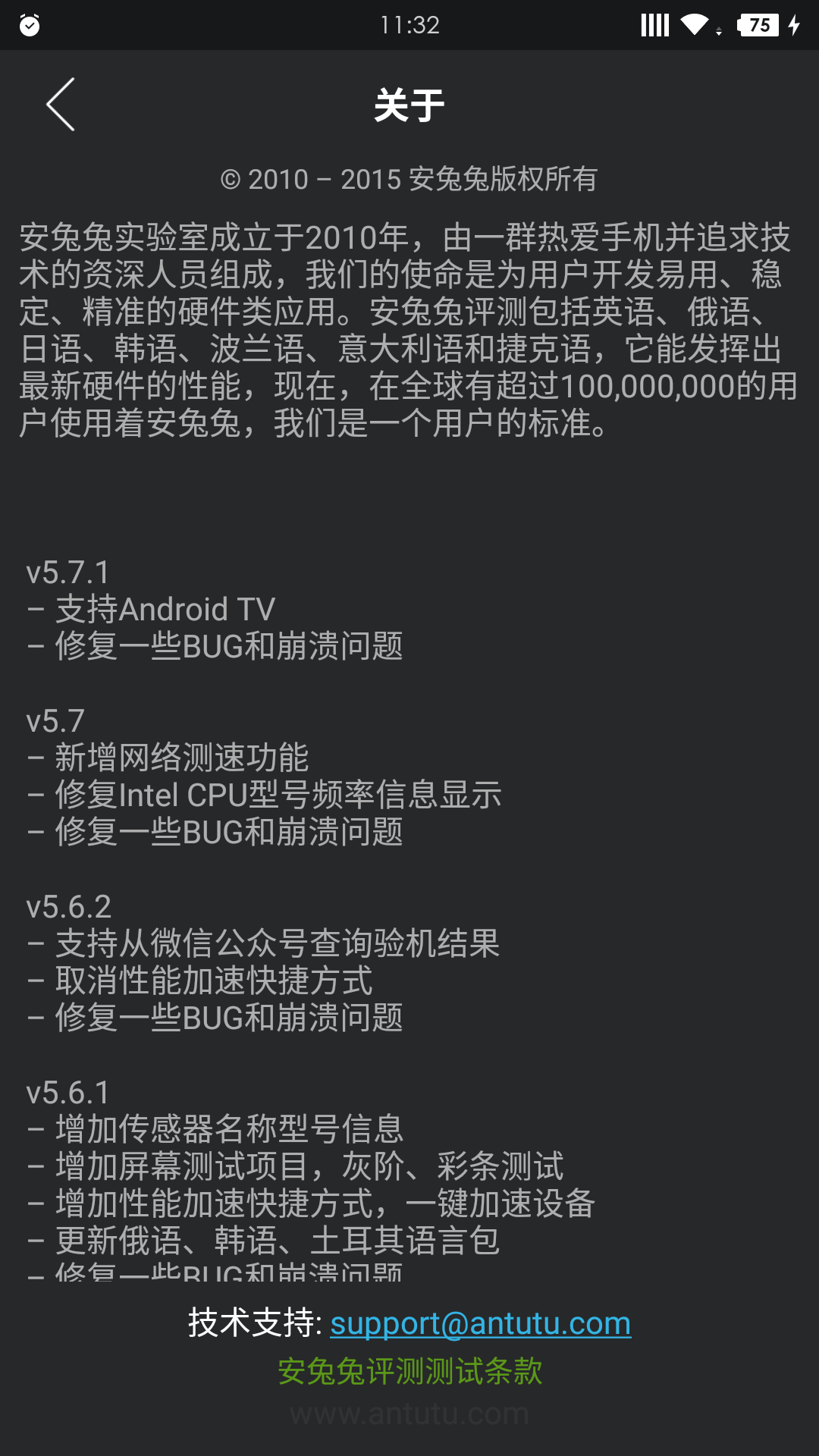Open support@antutu.com email link
This screenshot has width=819, height=1456.
coord(480,1324)
